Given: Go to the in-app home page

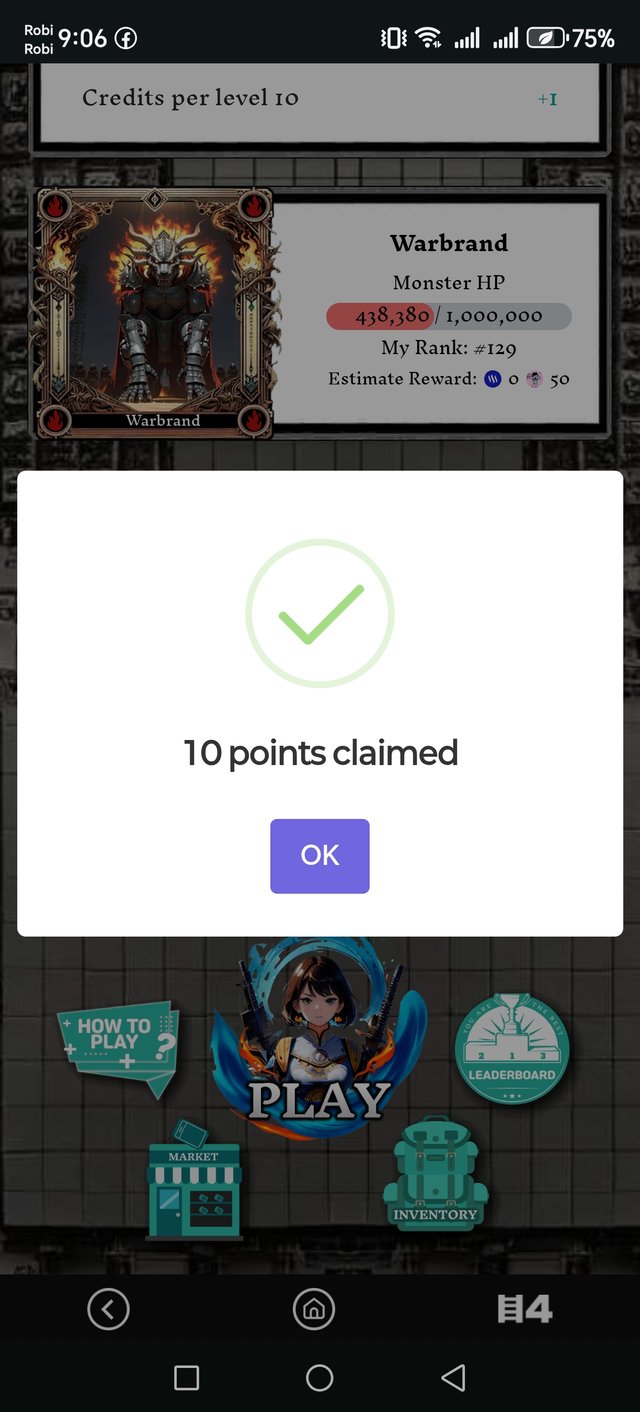Looking at the screenshot, I should pos(313,1308).
